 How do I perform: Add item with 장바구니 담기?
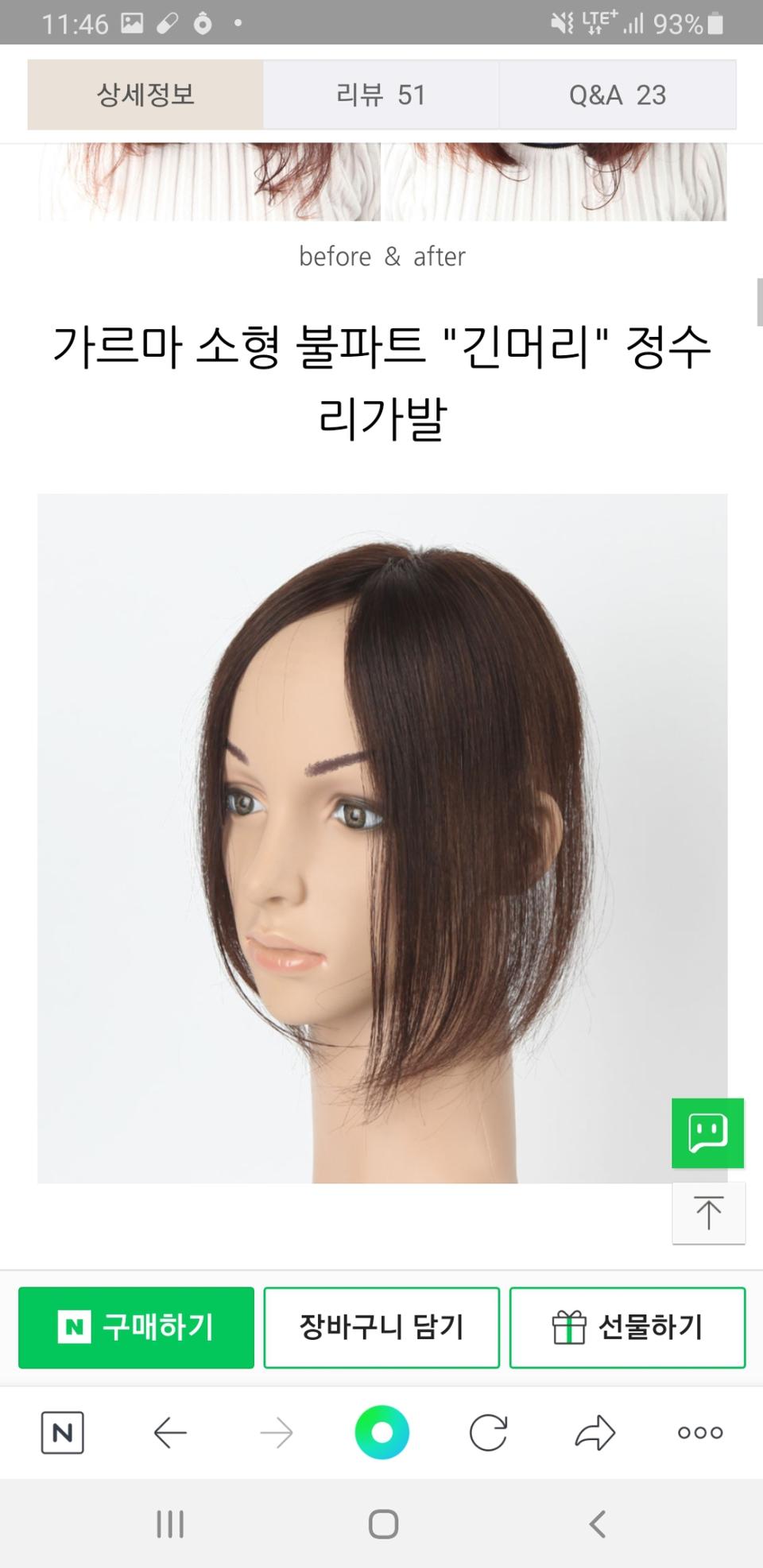pyautogui.click(x=381, y=1327)
